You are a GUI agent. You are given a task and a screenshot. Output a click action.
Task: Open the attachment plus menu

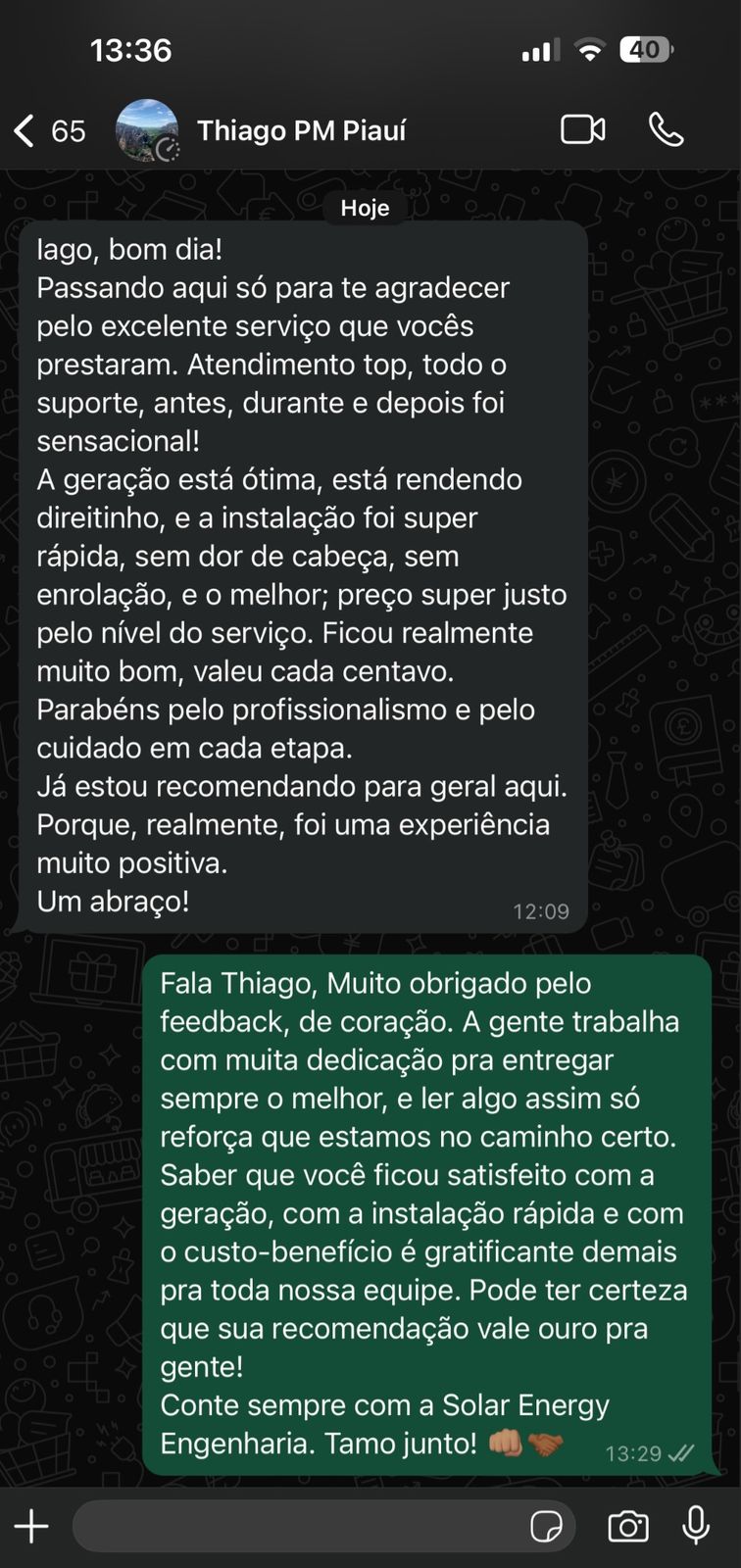(x=31, y=1526)
